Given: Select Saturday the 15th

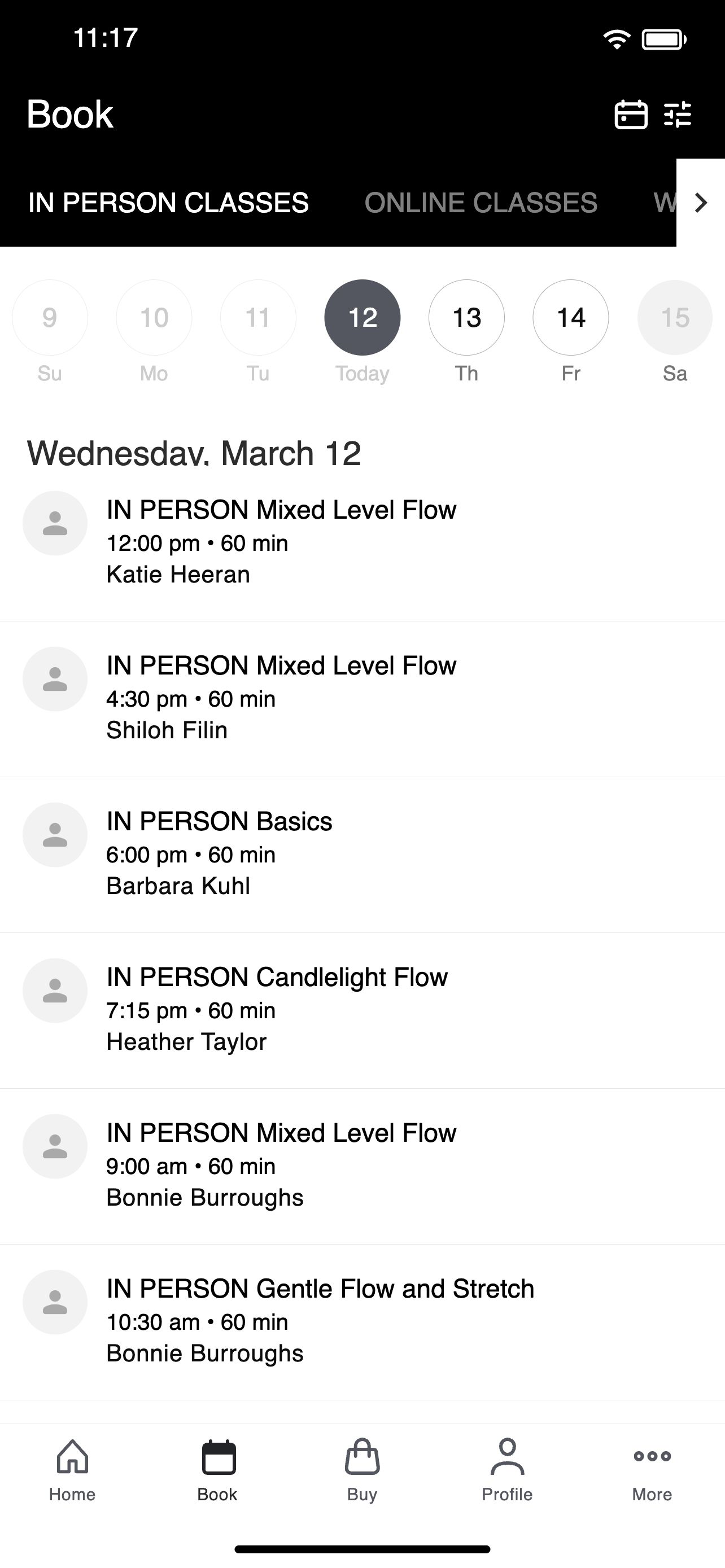Looking at the screenshot, I should 675,317.
